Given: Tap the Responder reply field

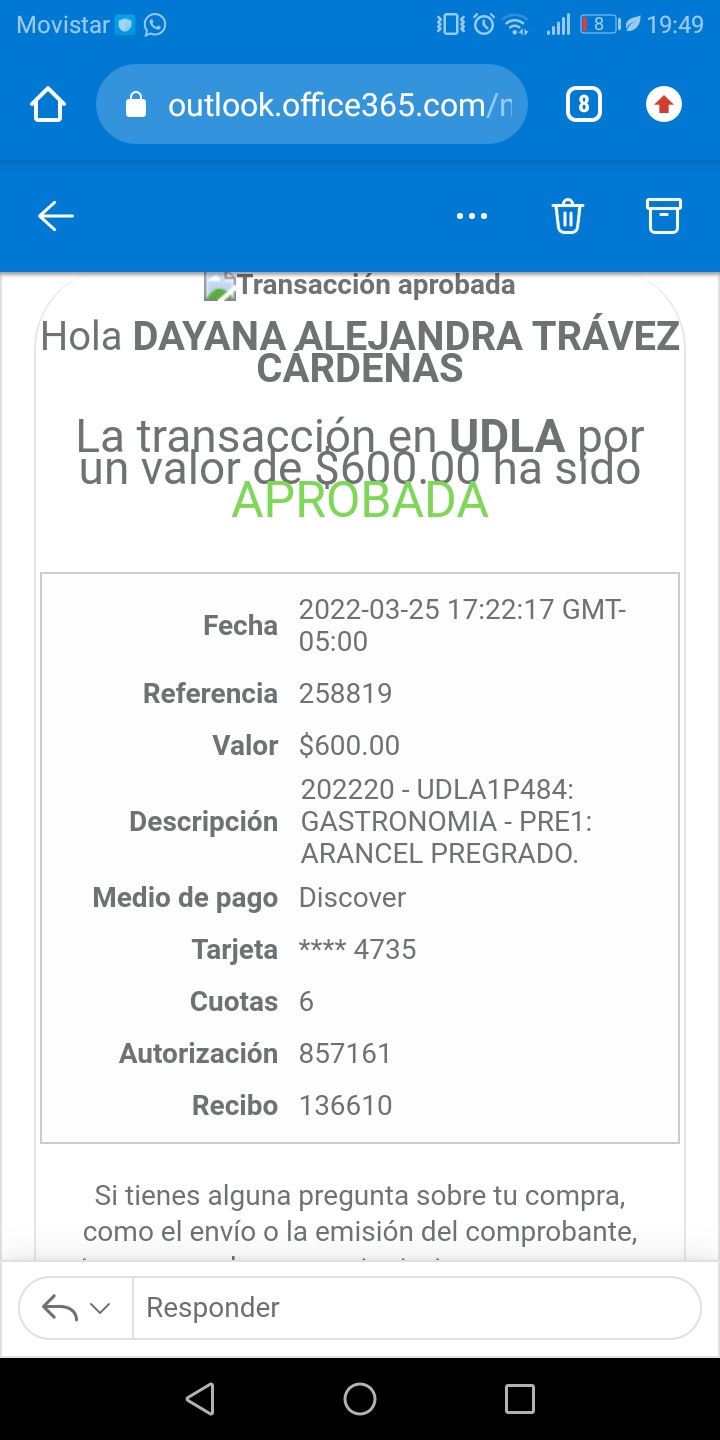Looking at the screenshot, I should (415, 1308).
